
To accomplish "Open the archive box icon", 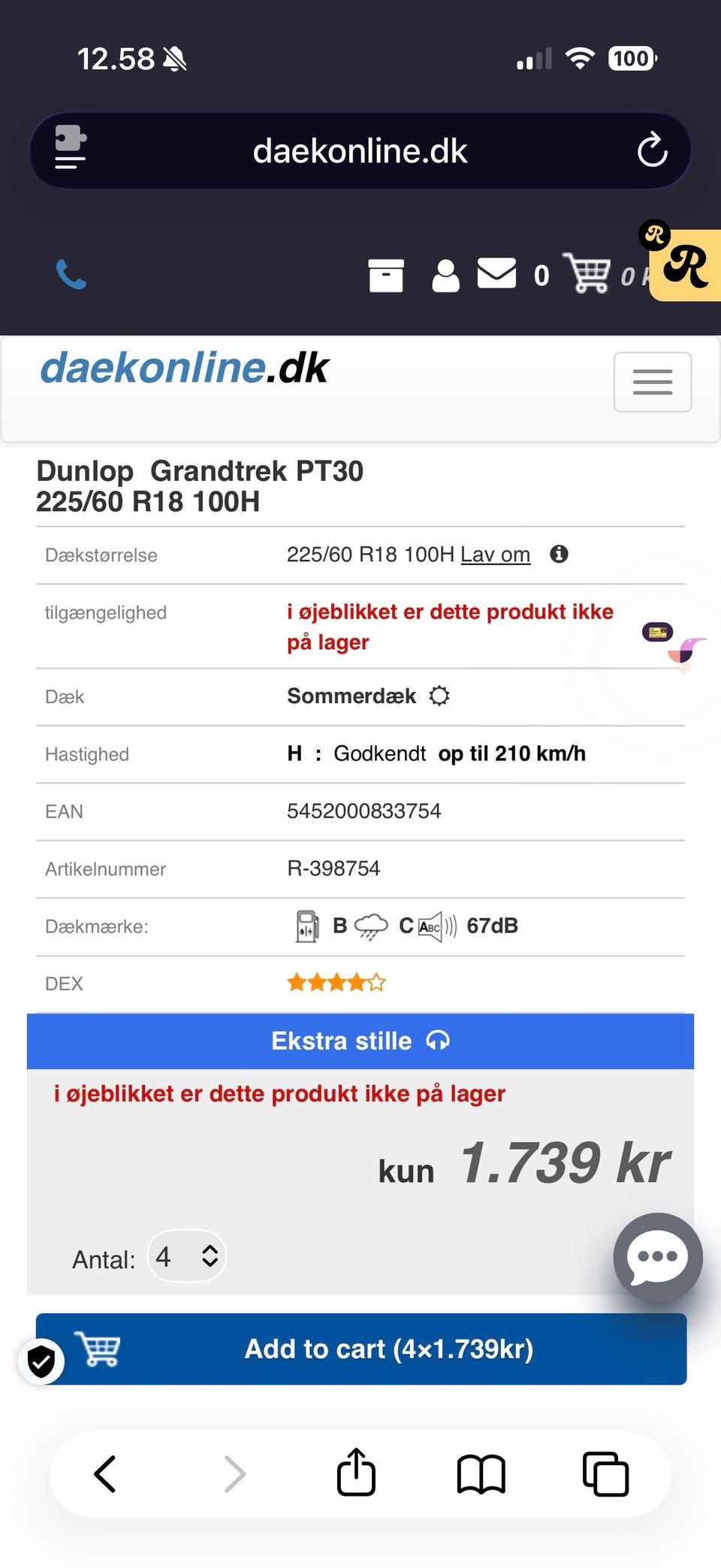I will (x=386, y=276).
